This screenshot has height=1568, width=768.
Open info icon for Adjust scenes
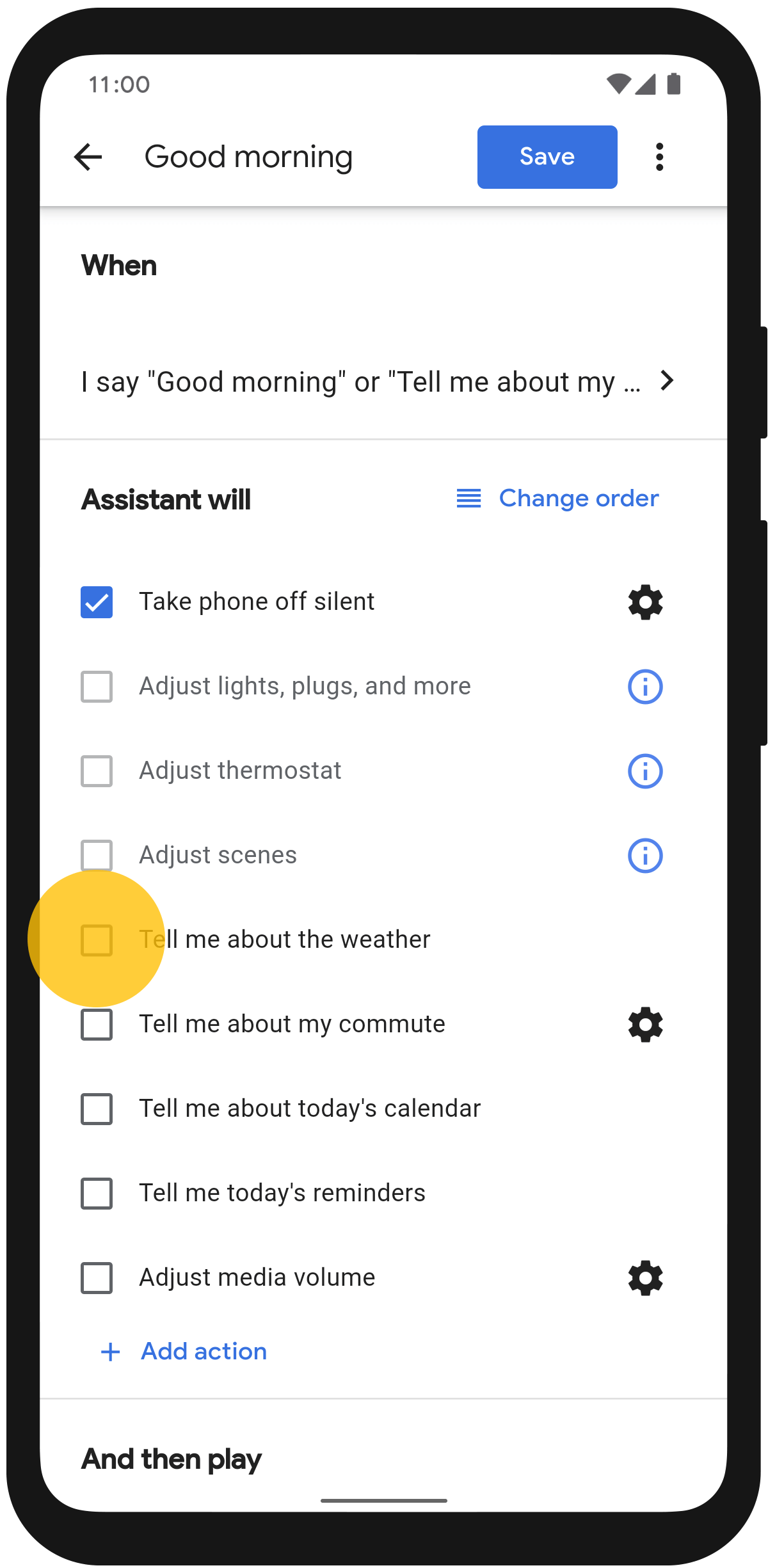[645, 856]
